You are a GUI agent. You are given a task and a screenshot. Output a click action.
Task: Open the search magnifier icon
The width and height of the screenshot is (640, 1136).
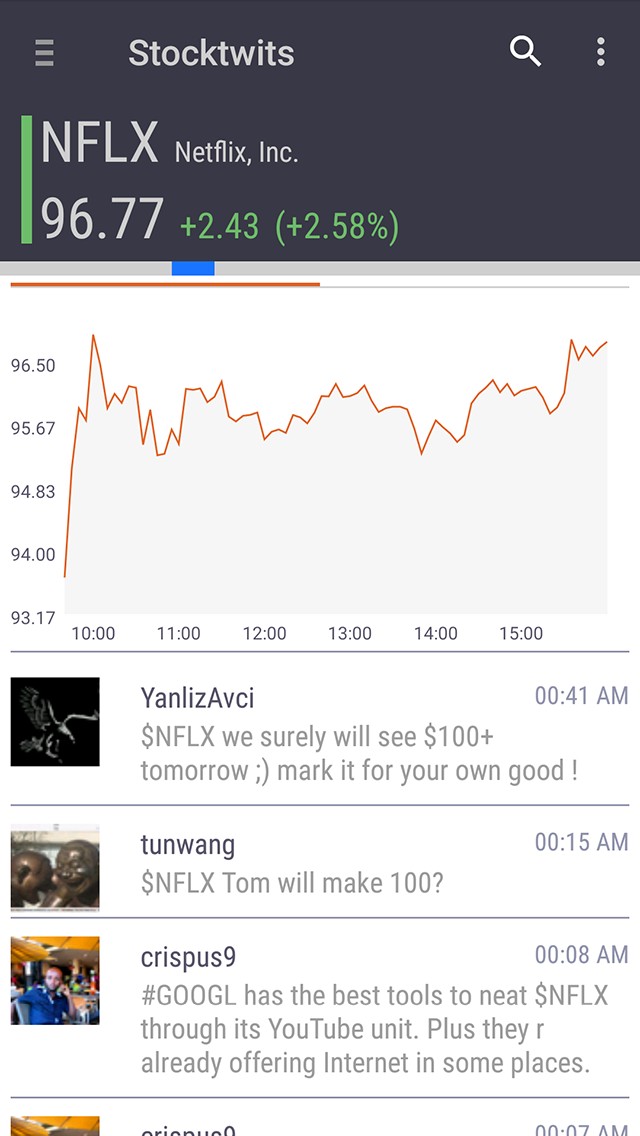[x=525, y=51]
